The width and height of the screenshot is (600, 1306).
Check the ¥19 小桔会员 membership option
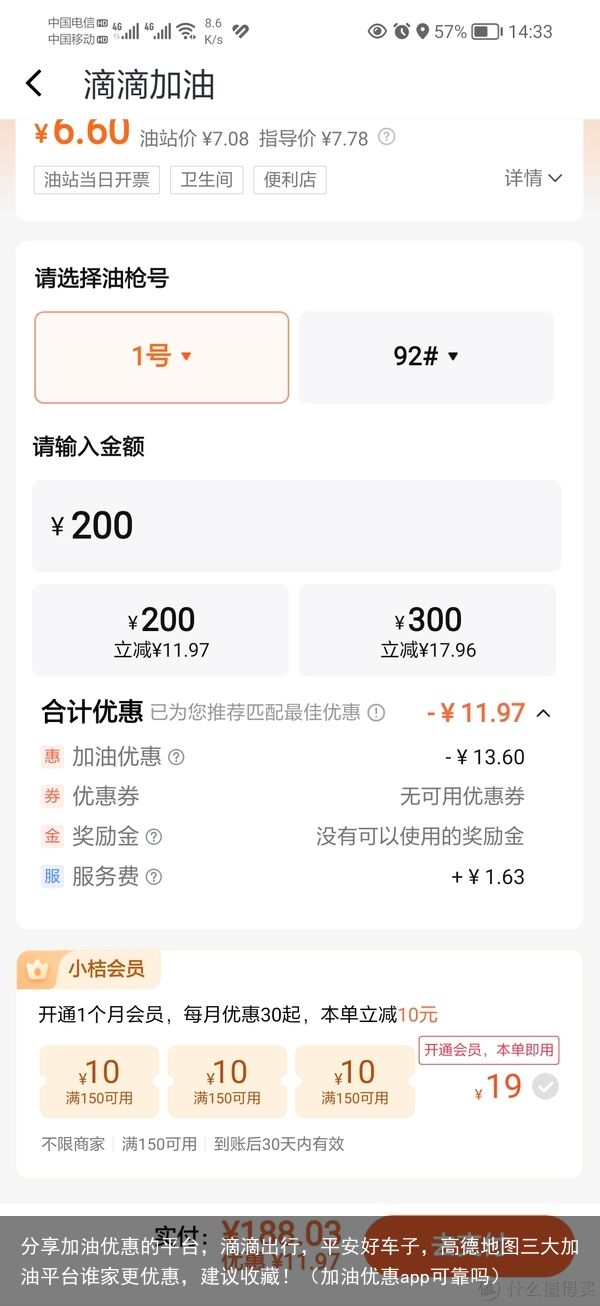pos(545,1086)
